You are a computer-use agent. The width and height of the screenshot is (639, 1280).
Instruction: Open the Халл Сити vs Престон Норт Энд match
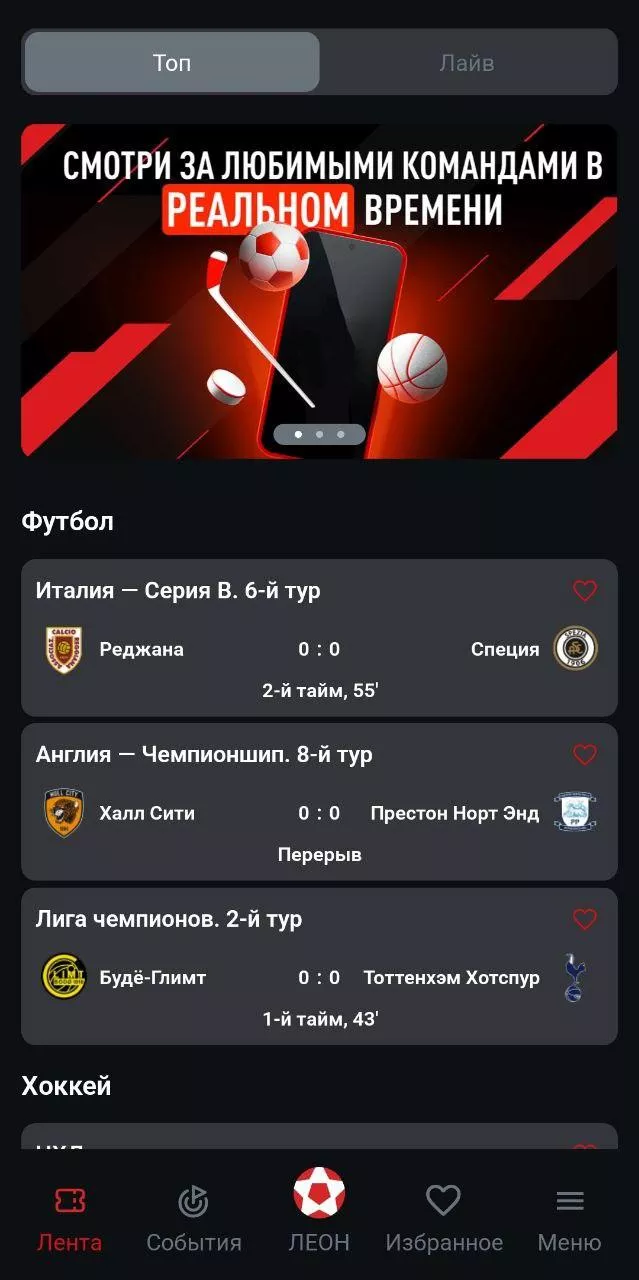(x=319, y=814)
